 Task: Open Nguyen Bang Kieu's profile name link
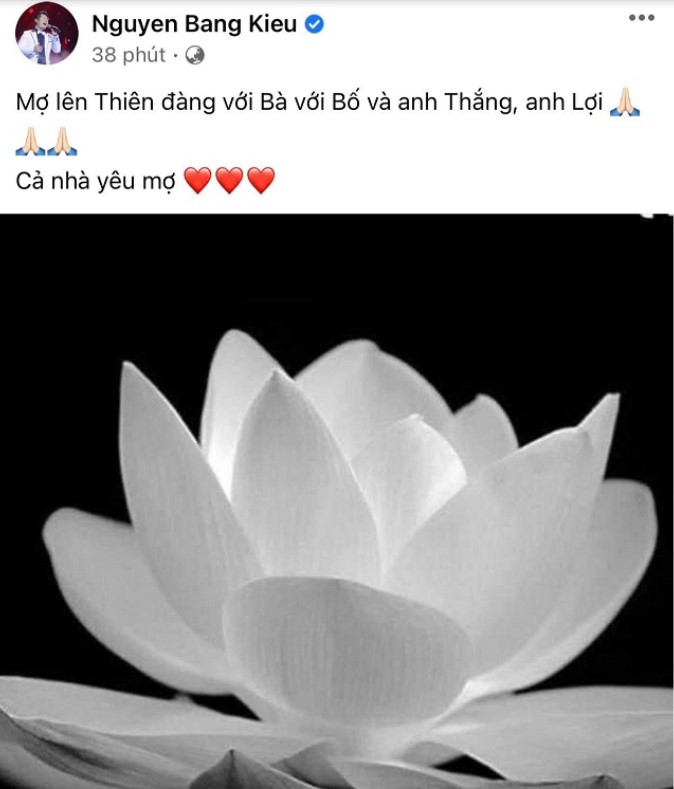point(194,25)
